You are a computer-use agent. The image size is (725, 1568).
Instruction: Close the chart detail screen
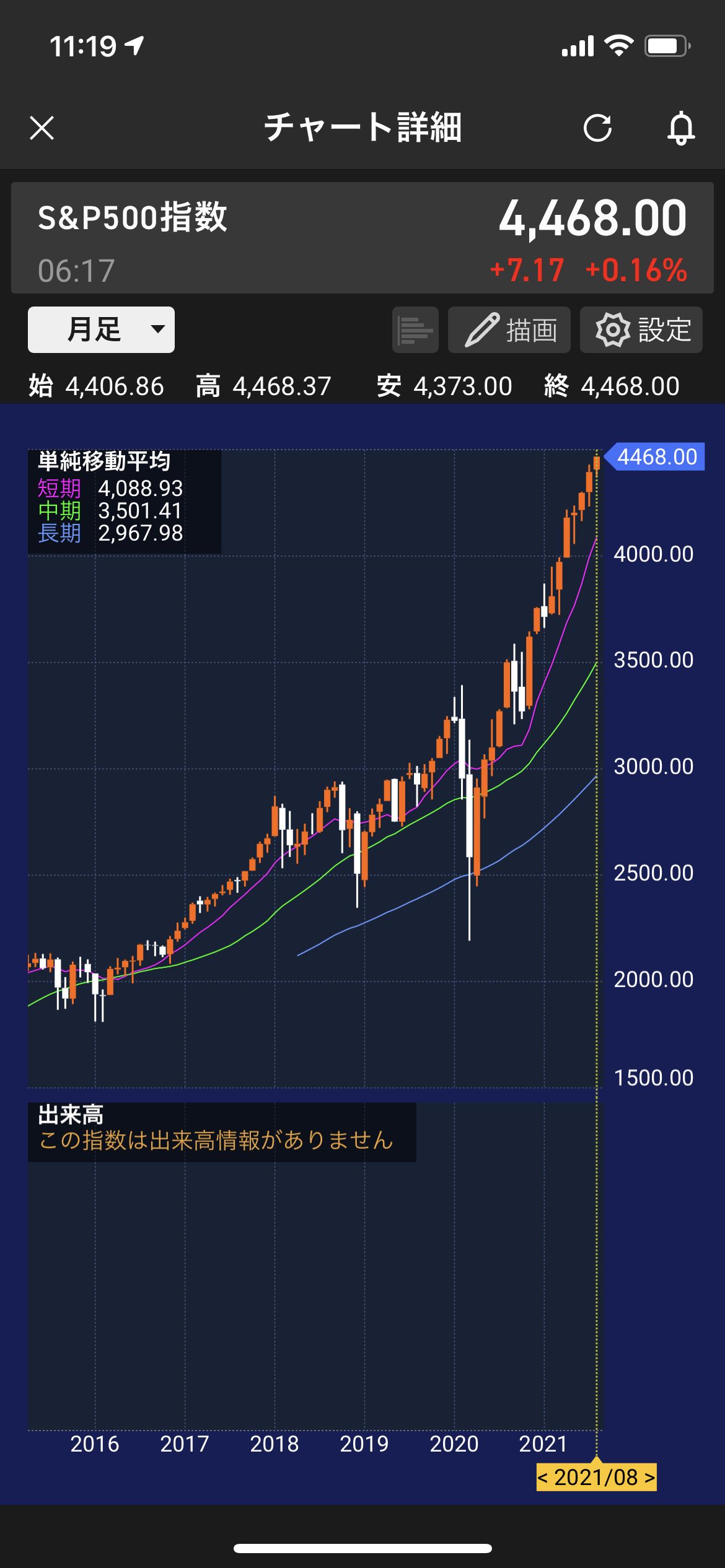click(x=42, y=128)
